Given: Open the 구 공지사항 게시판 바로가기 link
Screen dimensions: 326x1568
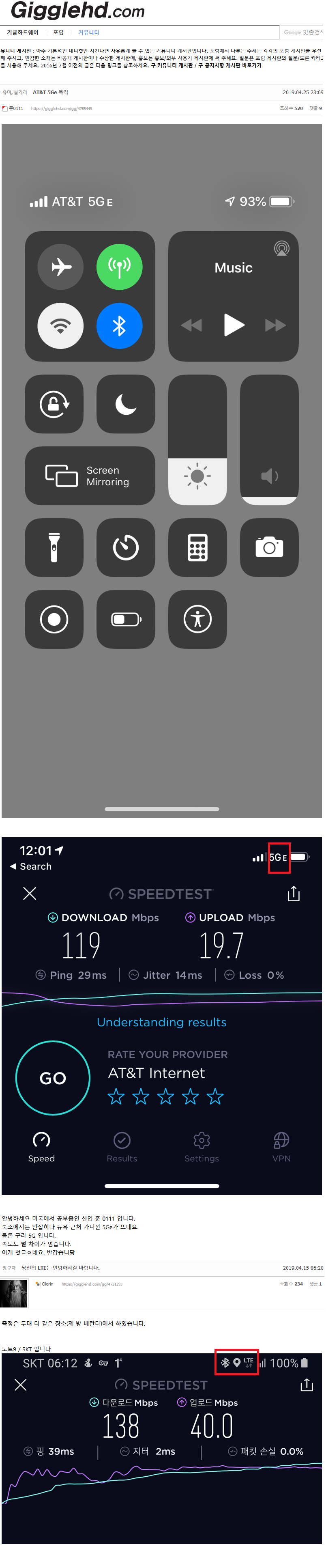Looking at the screenshot, I should (x=230, y=65).
